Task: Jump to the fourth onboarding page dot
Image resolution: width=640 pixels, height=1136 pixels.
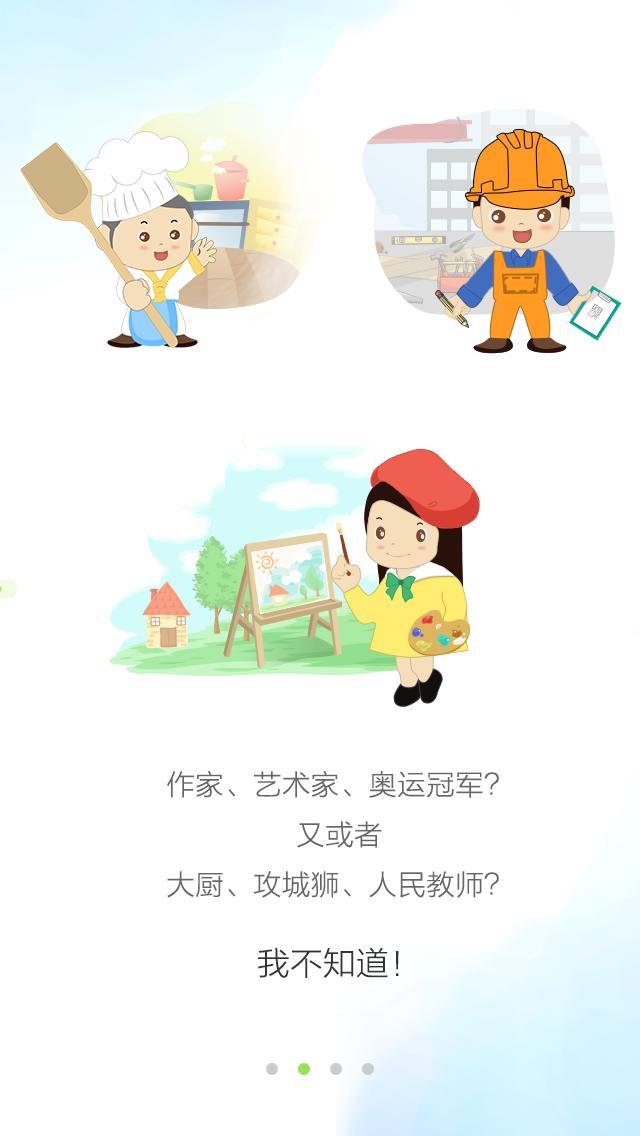Action: pos(368,1069)
